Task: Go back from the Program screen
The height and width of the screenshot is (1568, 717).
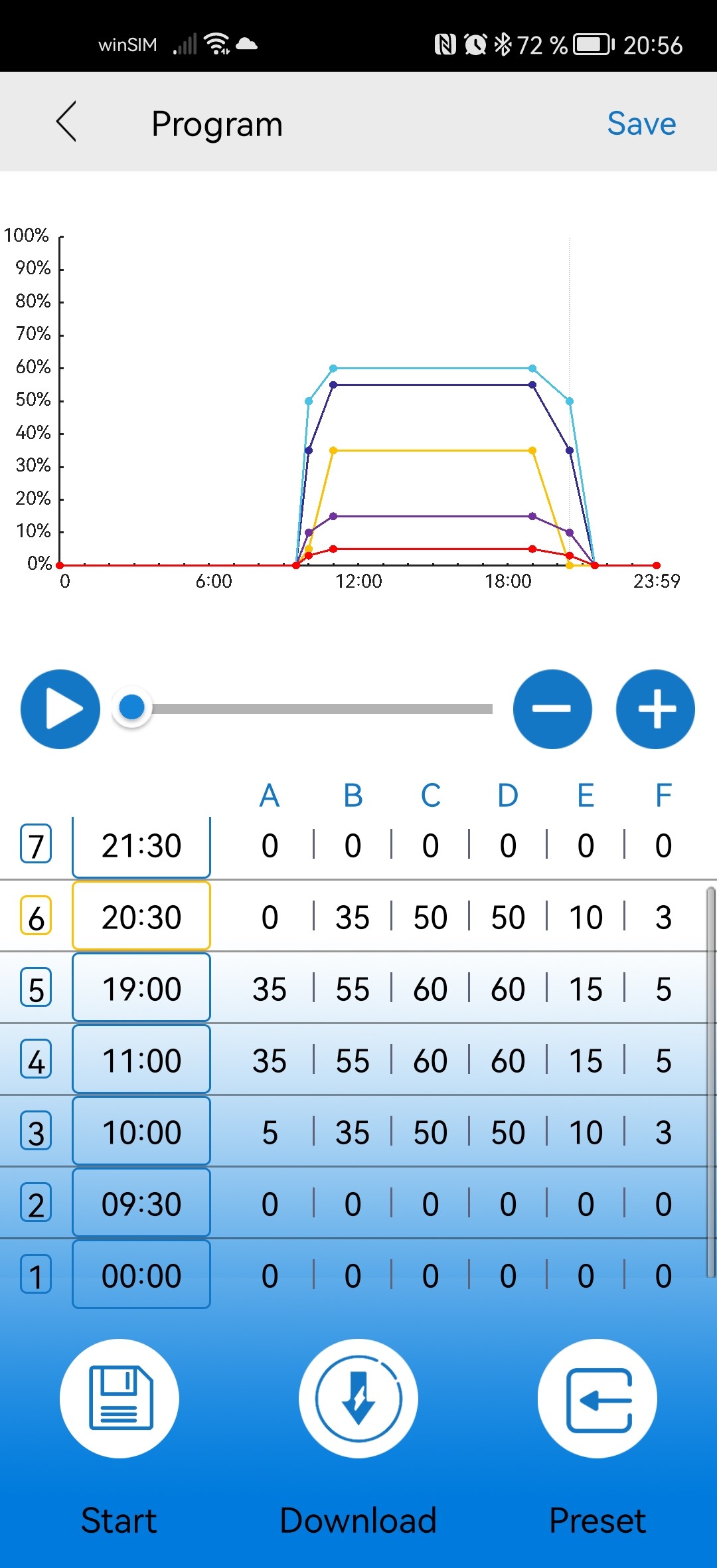Action: point(66,122)
